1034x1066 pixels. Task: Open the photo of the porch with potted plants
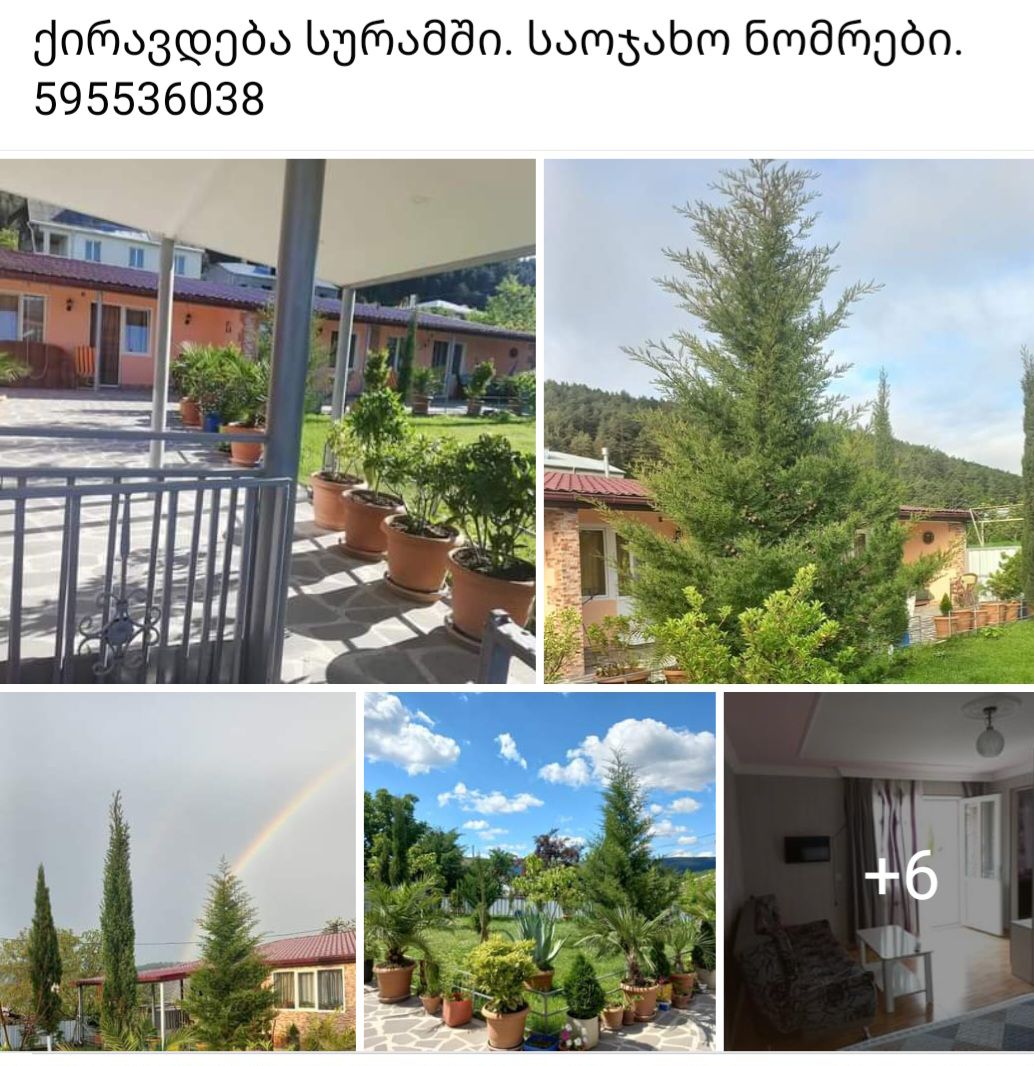267,421
